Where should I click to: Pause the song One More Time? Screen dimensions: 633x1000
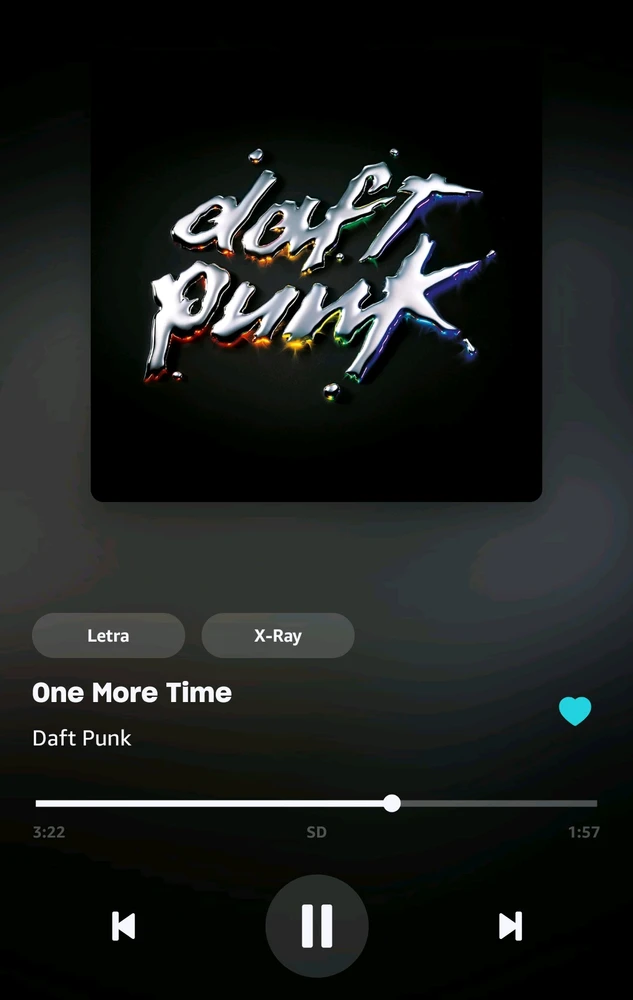click(x=317, y=926)
